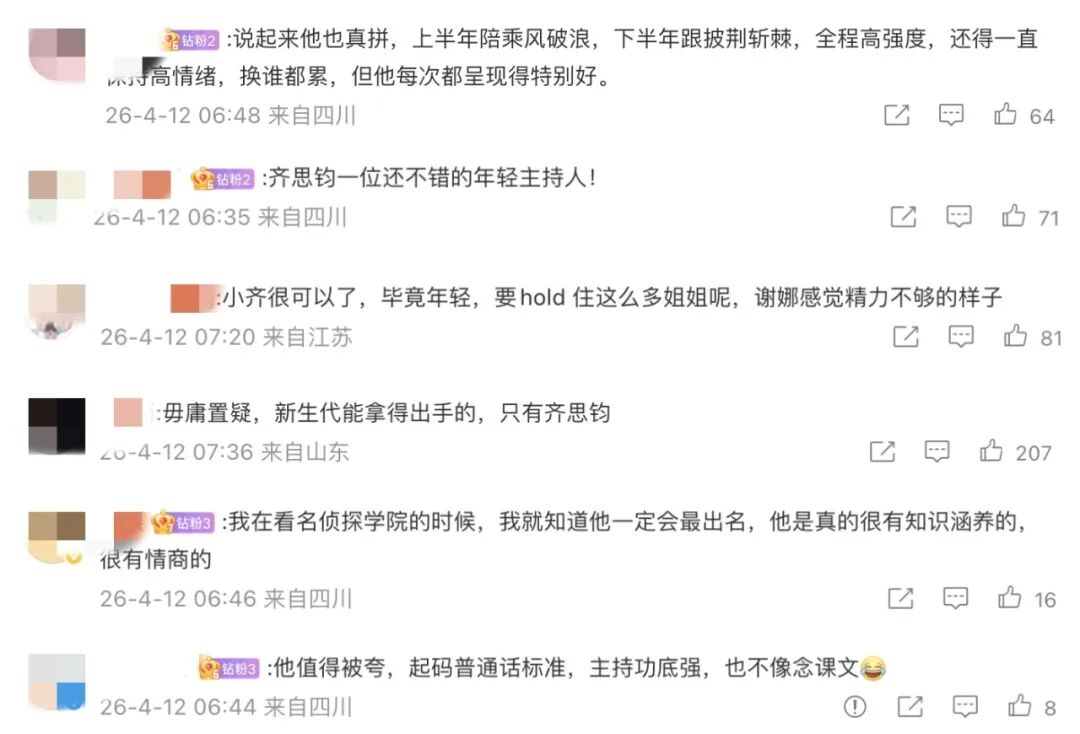The height and width of the screenshot is (734, 1080).
Task: Open replies for the comment mentioning 谢娜
Action: click(x=960, y=337)
